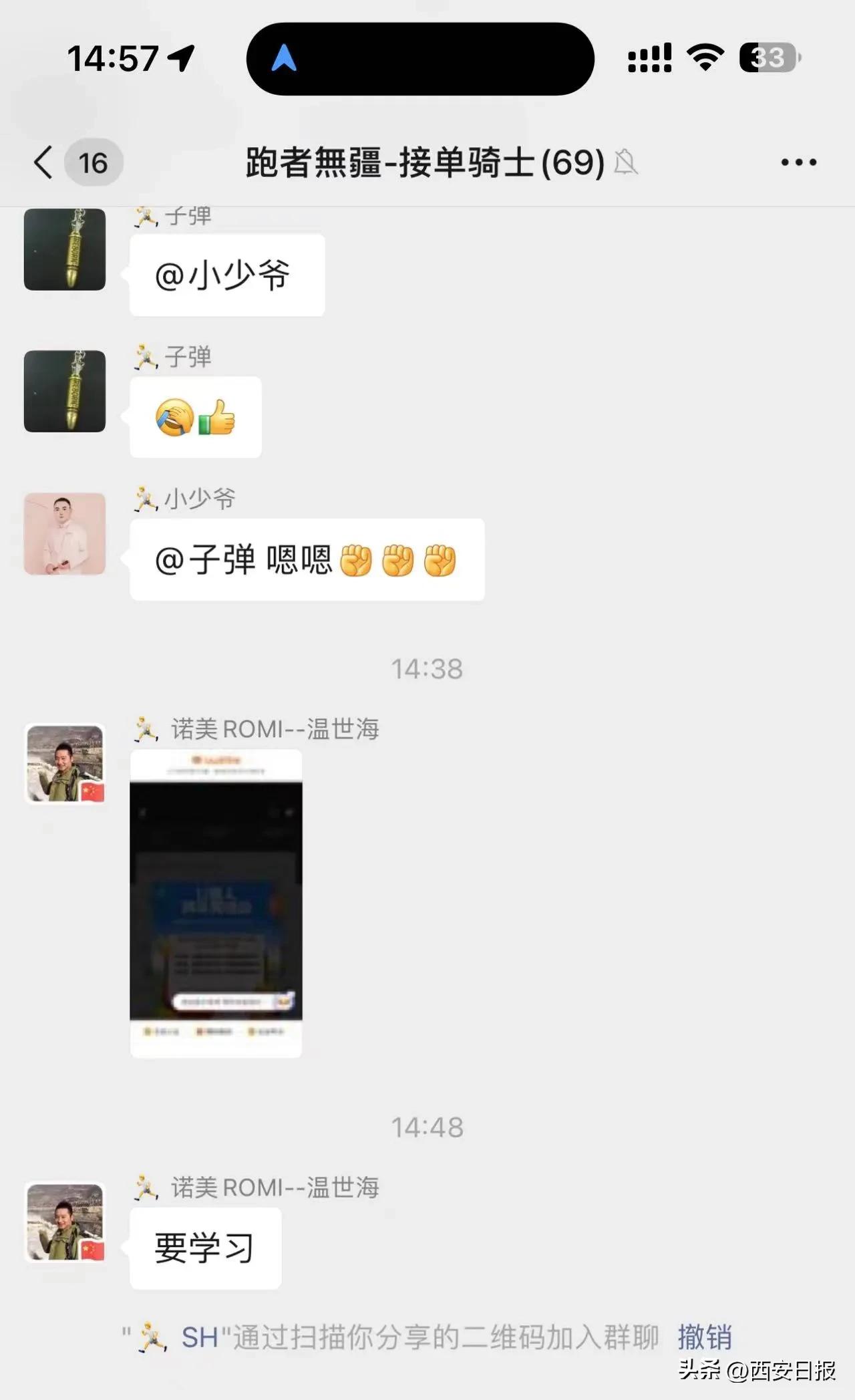Image resolution: width=855 pixels, height=1400 pixels.
Task: Open 子弹's bullet pendant avatar
Action: [x=64, y=250]
